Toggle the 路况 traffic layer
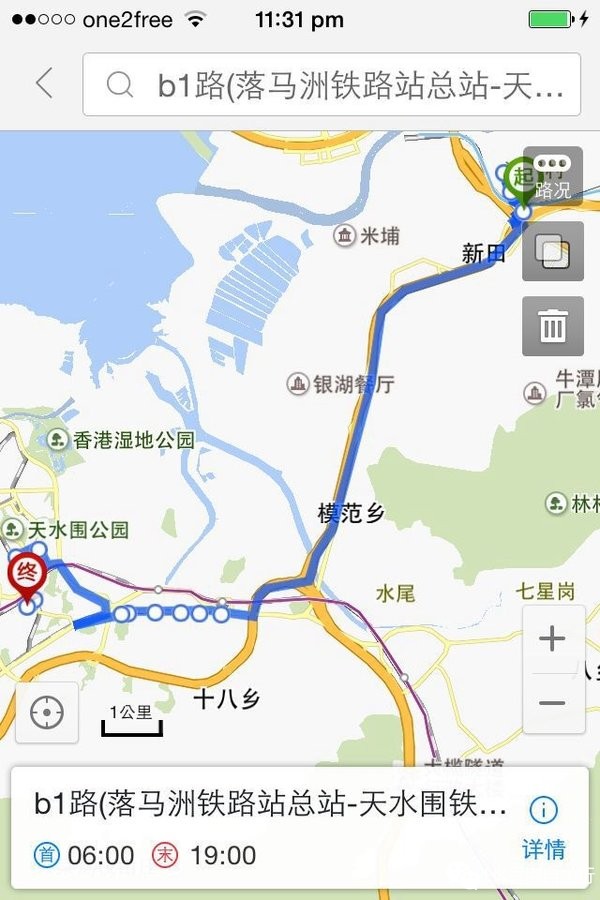This screenshot has width=600, height=900. click(553, 176)
